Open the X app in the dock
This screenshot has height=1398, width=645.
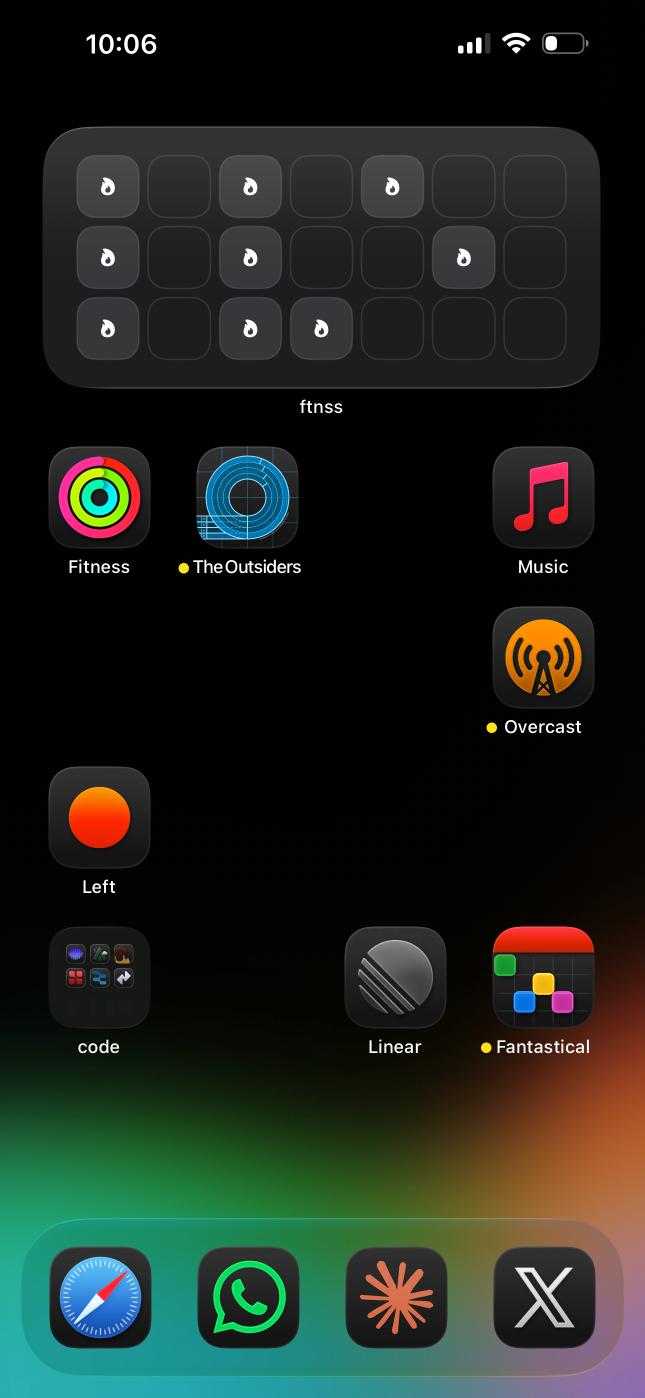coord(544,1297)
